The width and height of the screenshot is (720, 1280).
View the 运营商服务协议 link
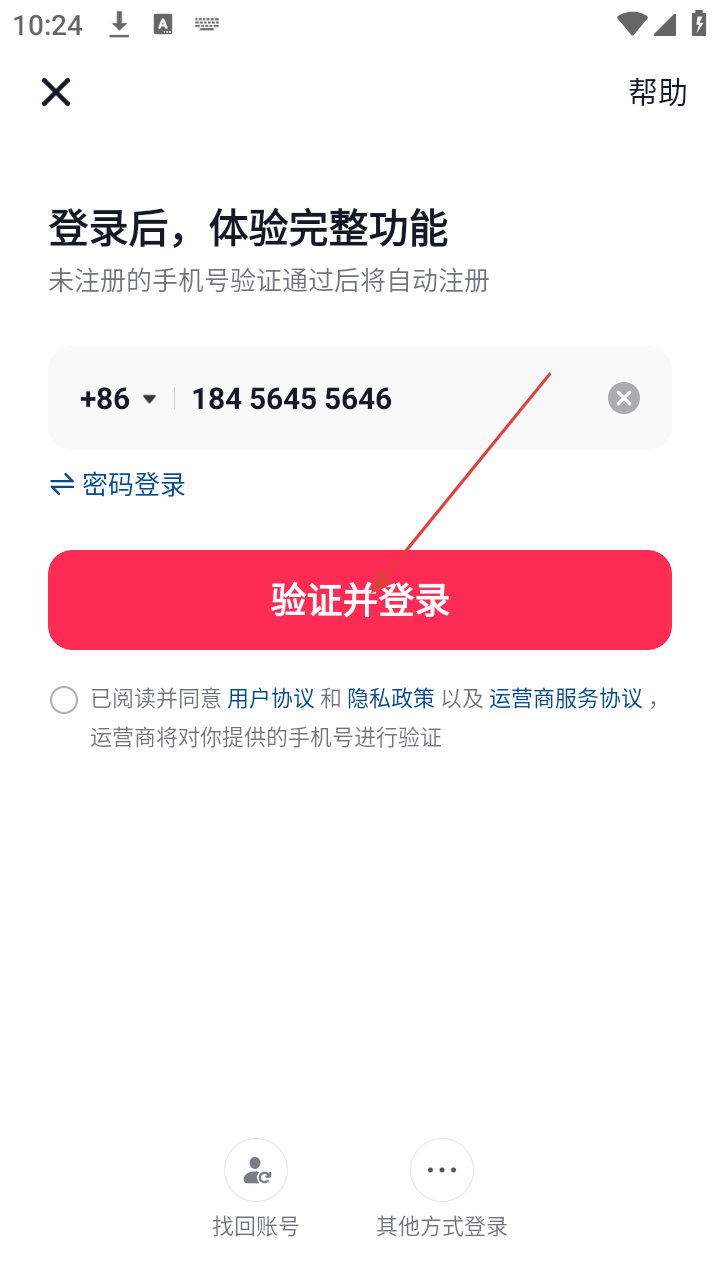click(x=566, y=698)
